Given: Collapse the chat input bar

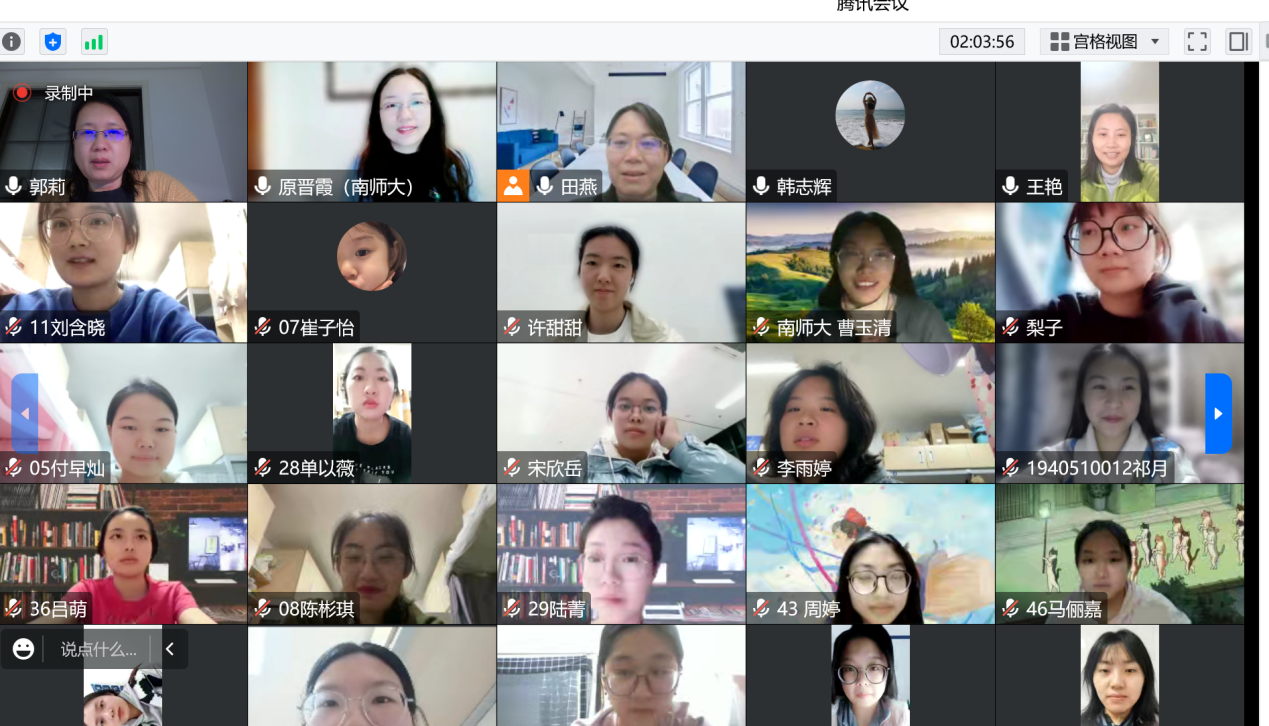Looking at the screenshot, I should coord(170,649).
